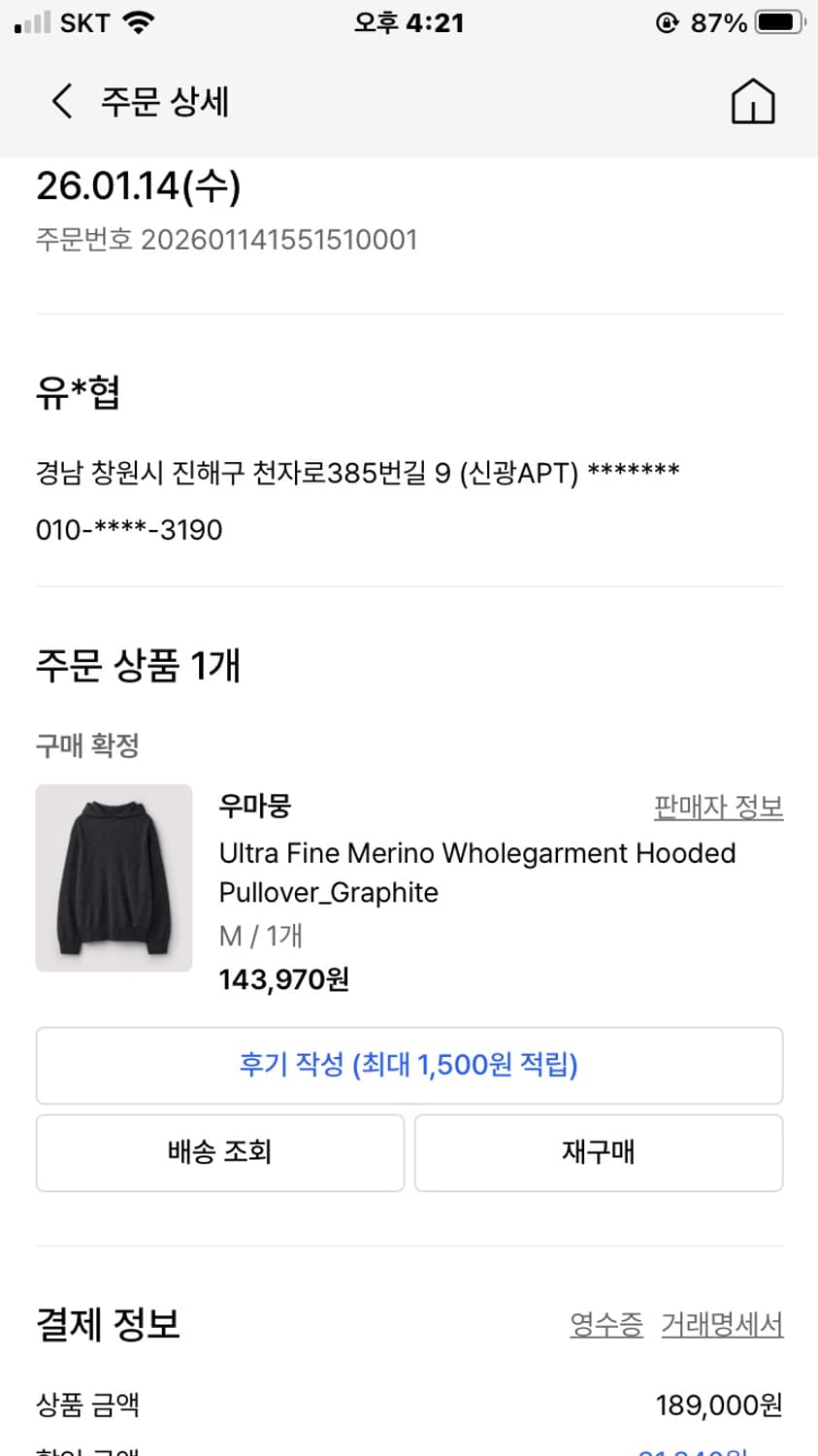The height and width of the screenshot is (1456, 818).
Task: Tap the masked phone number 010-****-3190
Action: [128, 529]
